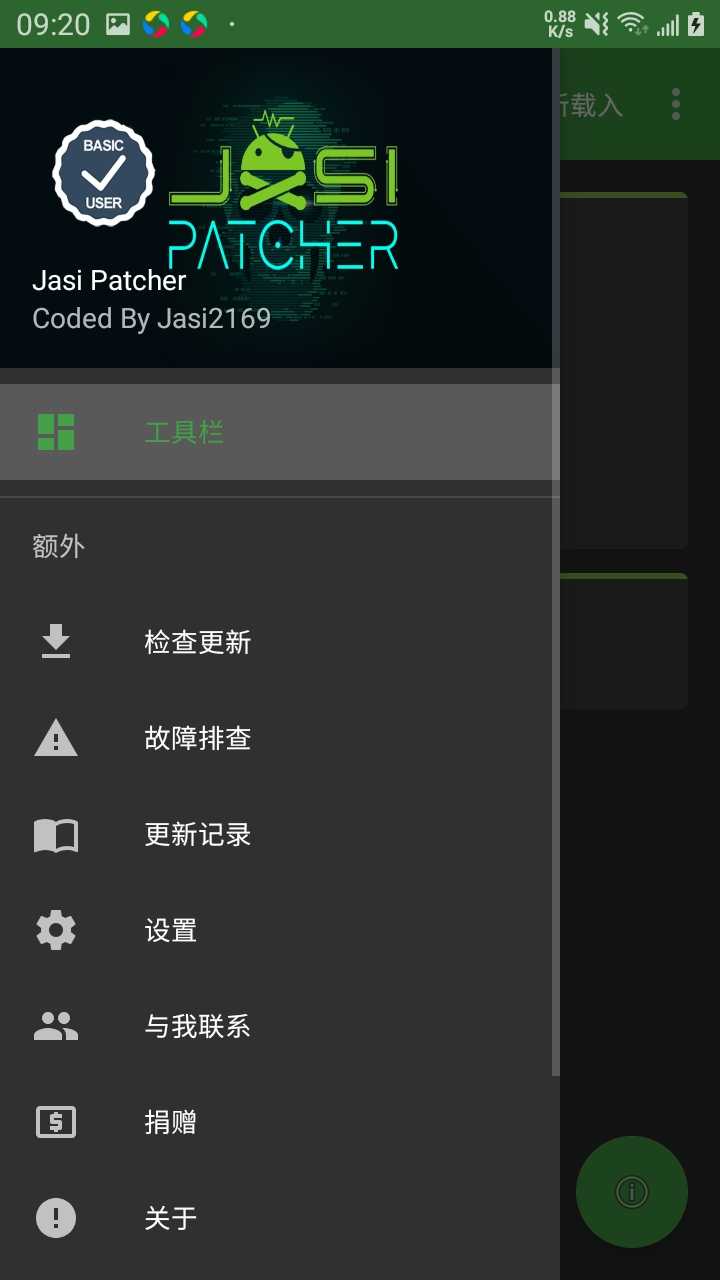
Task: Click the download icon beside 检查更新
Action: point(54,641)
